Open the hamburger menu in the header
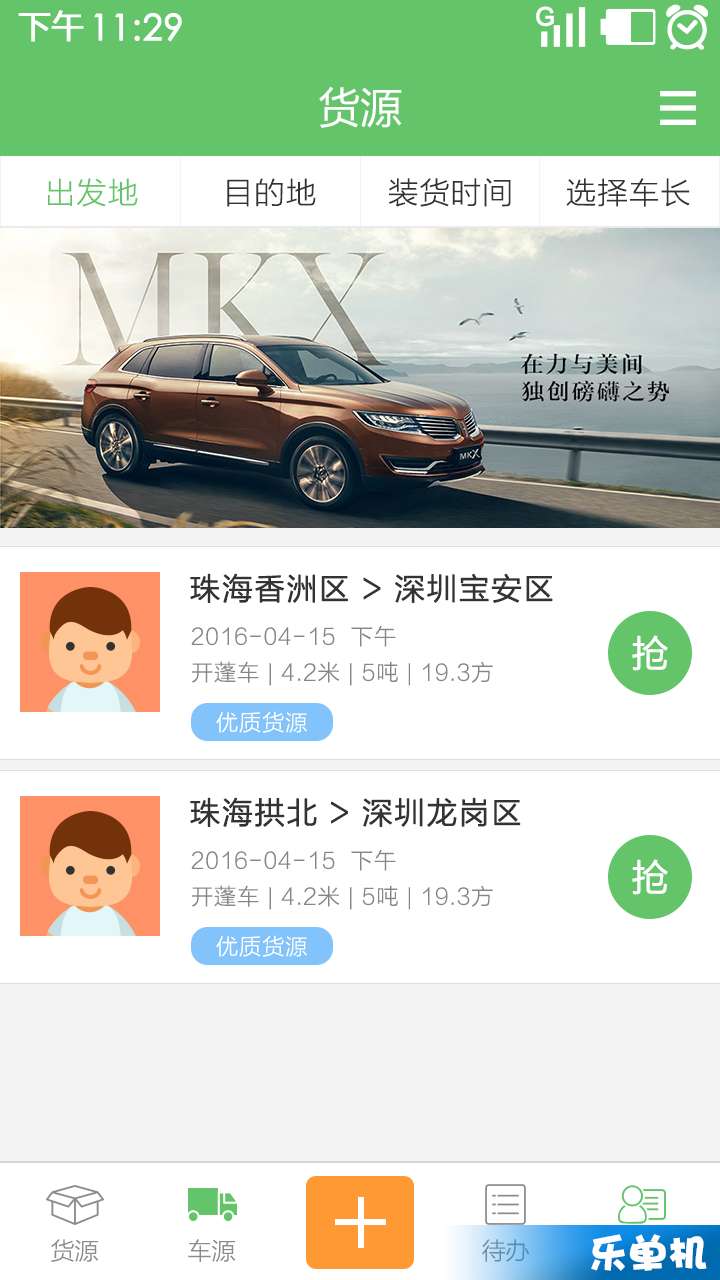This screenshot has width=720, height=1280. [x=677, y=108]
